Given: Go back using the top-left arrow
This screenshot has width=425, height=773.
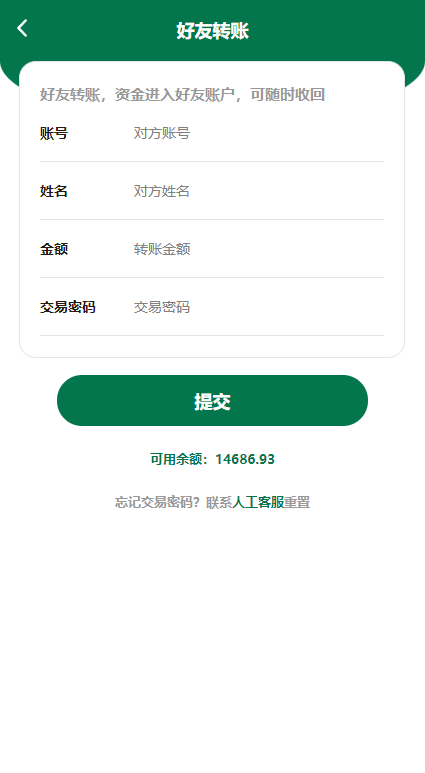Looking at the screenshot, I should [x=22, y=28].
